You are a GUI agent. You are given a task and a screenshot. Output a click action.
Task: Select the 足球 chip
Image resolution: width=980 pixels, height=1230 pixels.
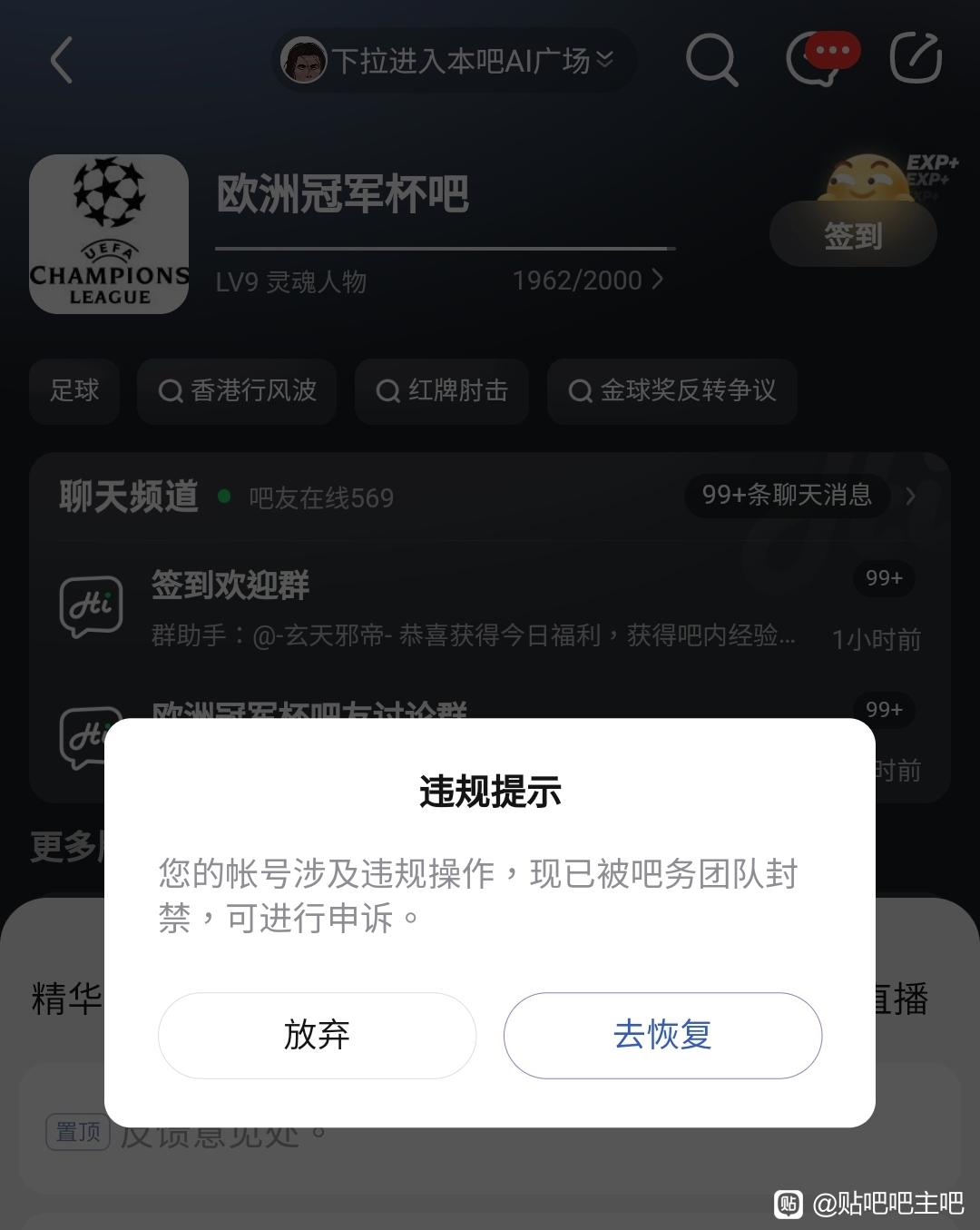point(74,390)
